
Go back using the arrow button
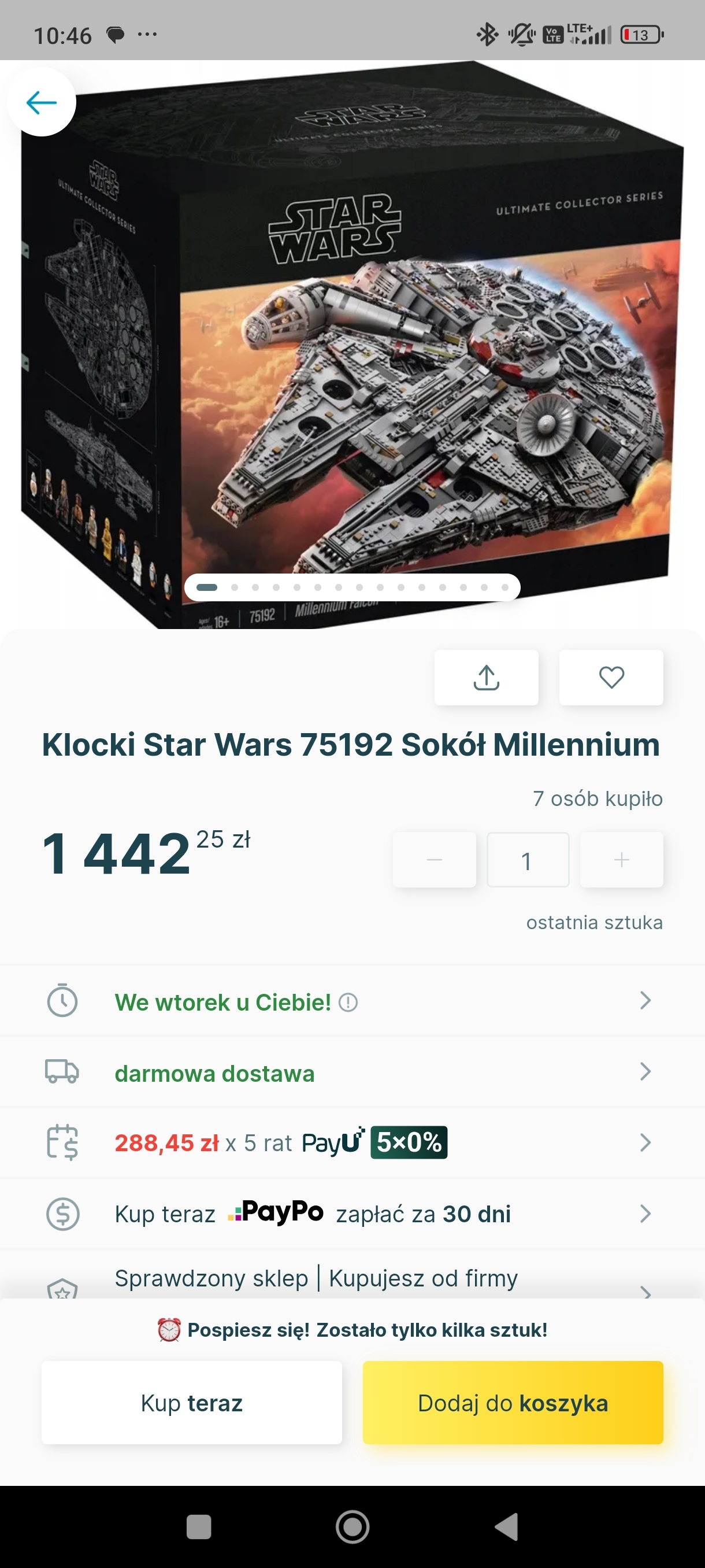(x=42, y=102)
